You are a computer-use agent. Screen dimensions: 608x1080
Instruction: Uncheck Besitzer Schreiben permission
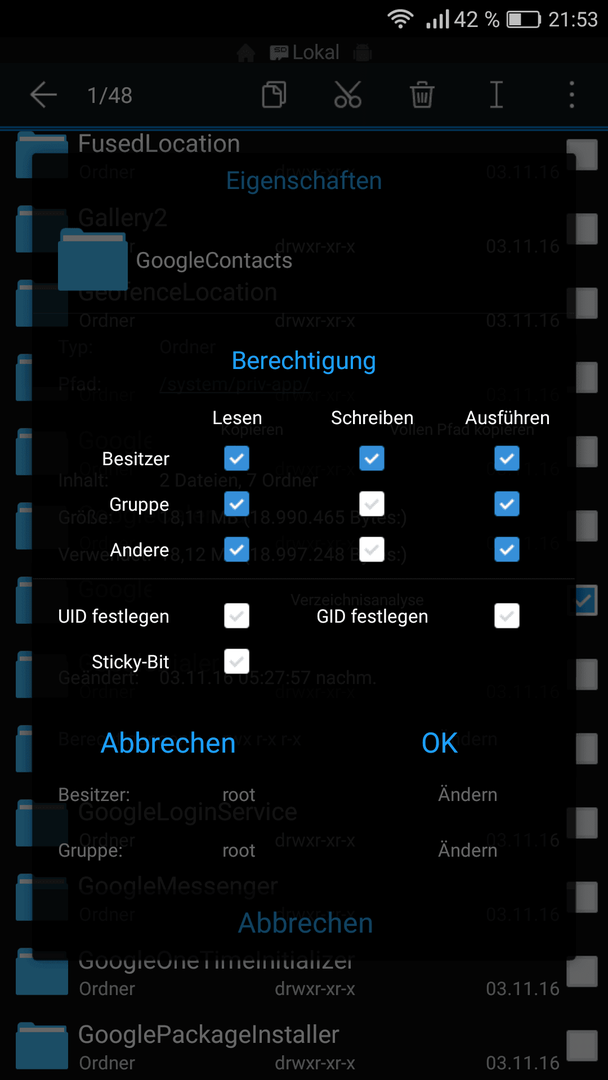372,458
